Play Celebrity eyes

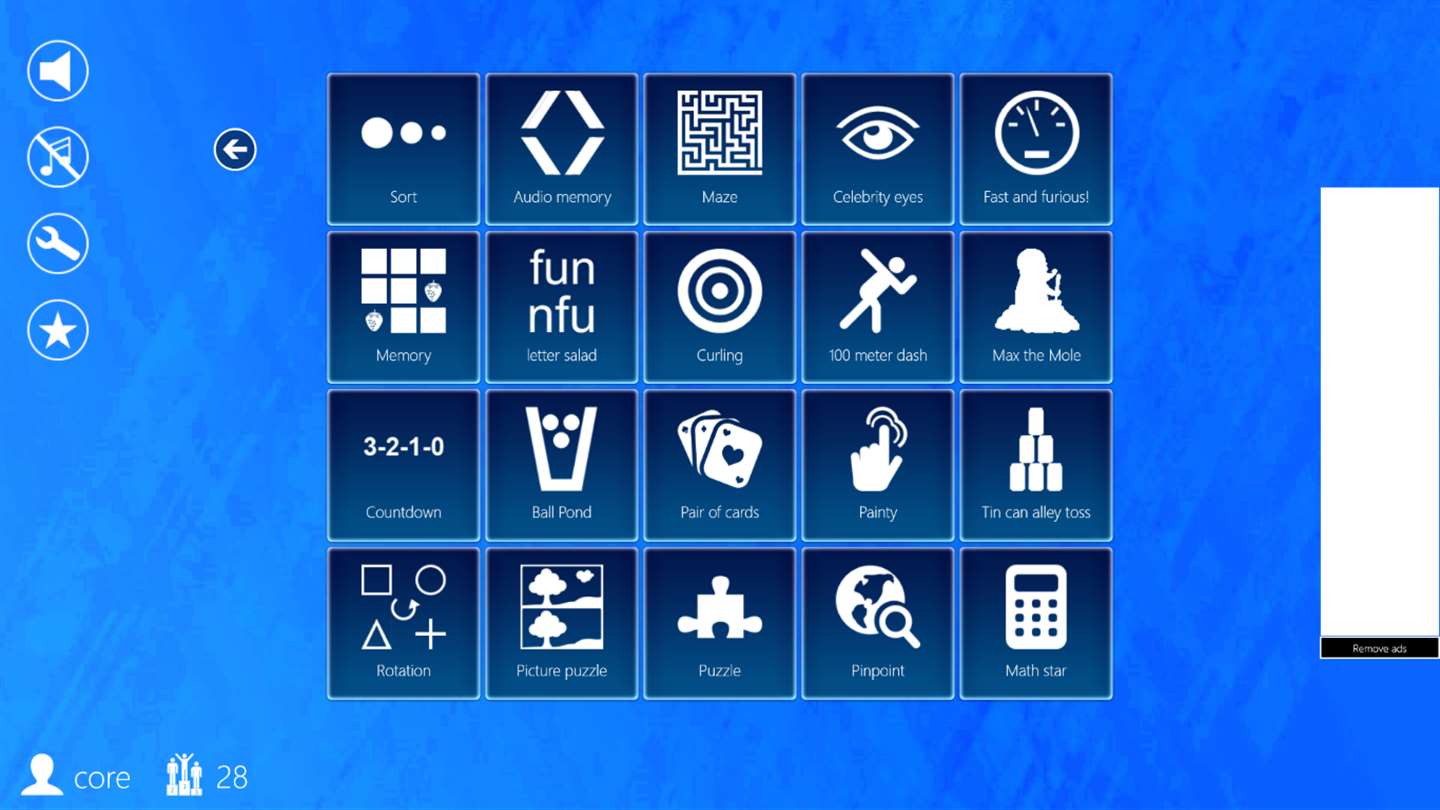click(x=877, y=149)
